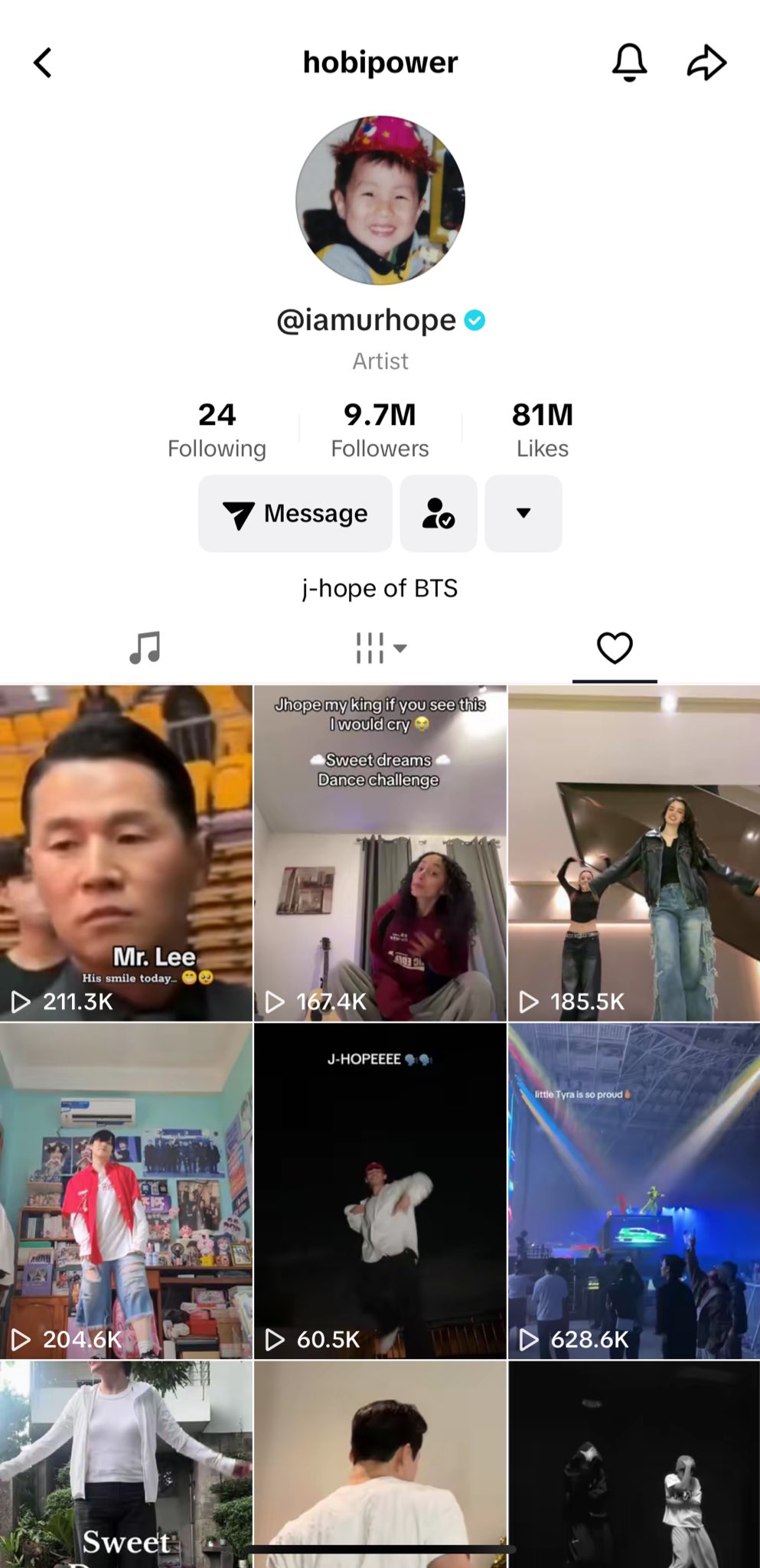Image resolution: width=760 pixels, height=1568 pixels.
Task: Share this profile using the arrow icon
Action: tap(706, 63)
